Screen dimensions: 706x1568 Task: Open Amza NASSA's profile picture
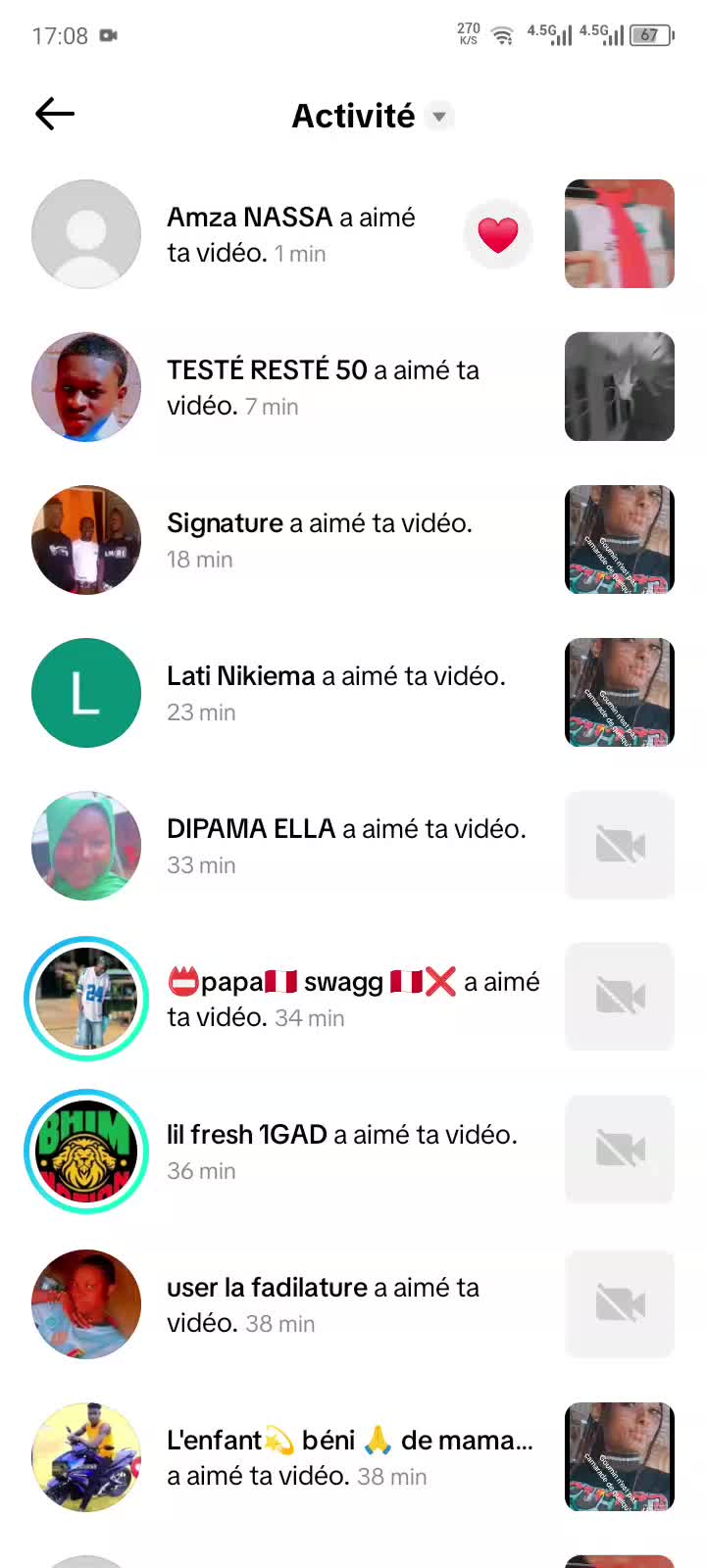pyautogui.click(x=86, y=234)
